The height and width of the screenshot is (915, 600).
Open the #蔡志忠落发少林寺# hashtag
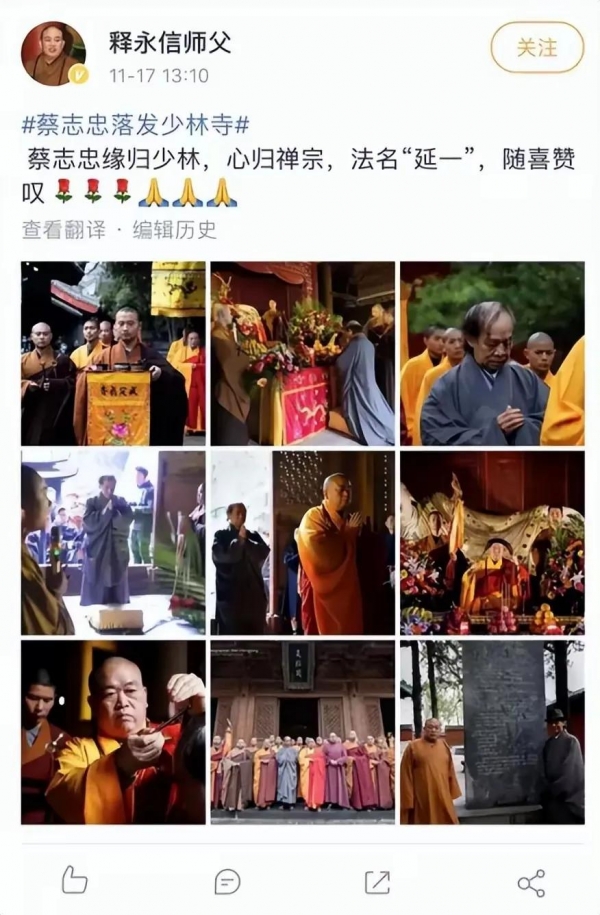(135, 124)
